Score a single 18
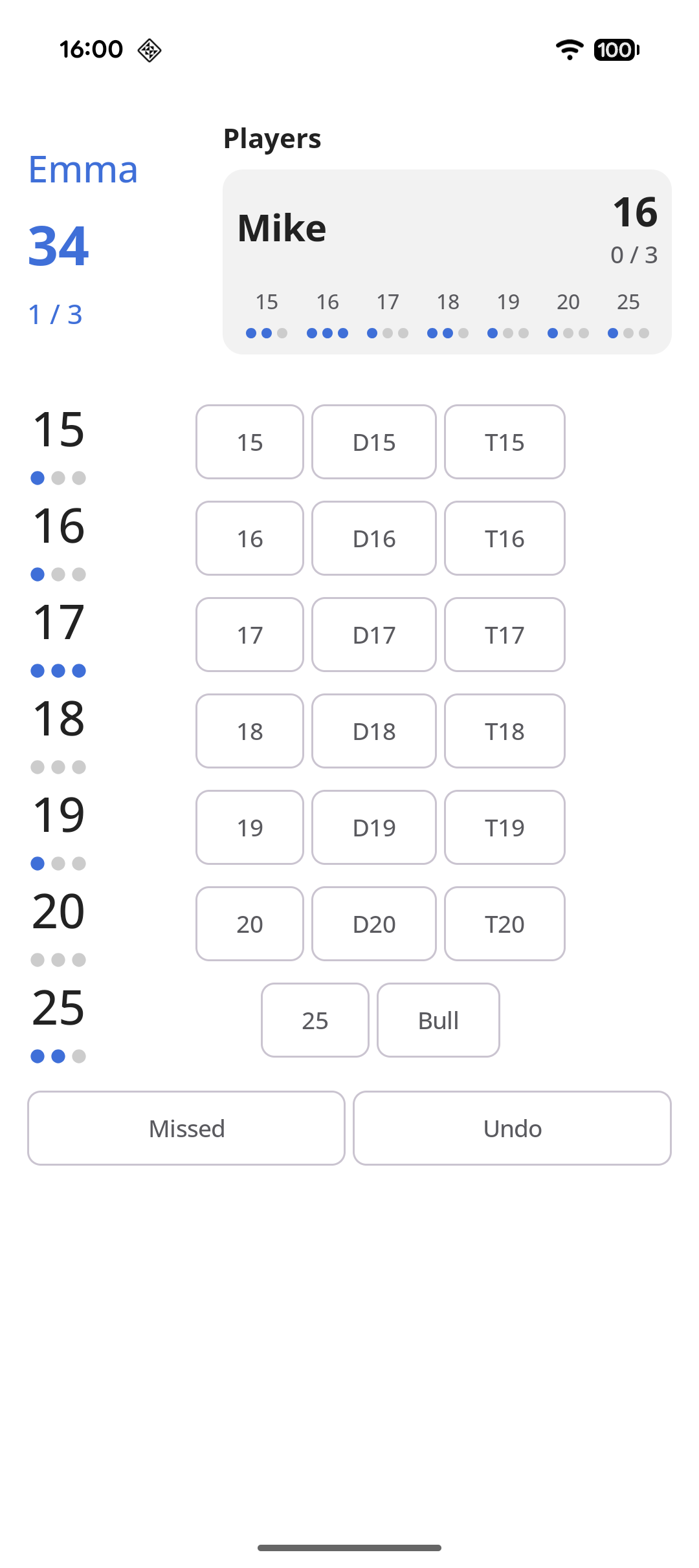699x1568 pixels. [250, 731]
